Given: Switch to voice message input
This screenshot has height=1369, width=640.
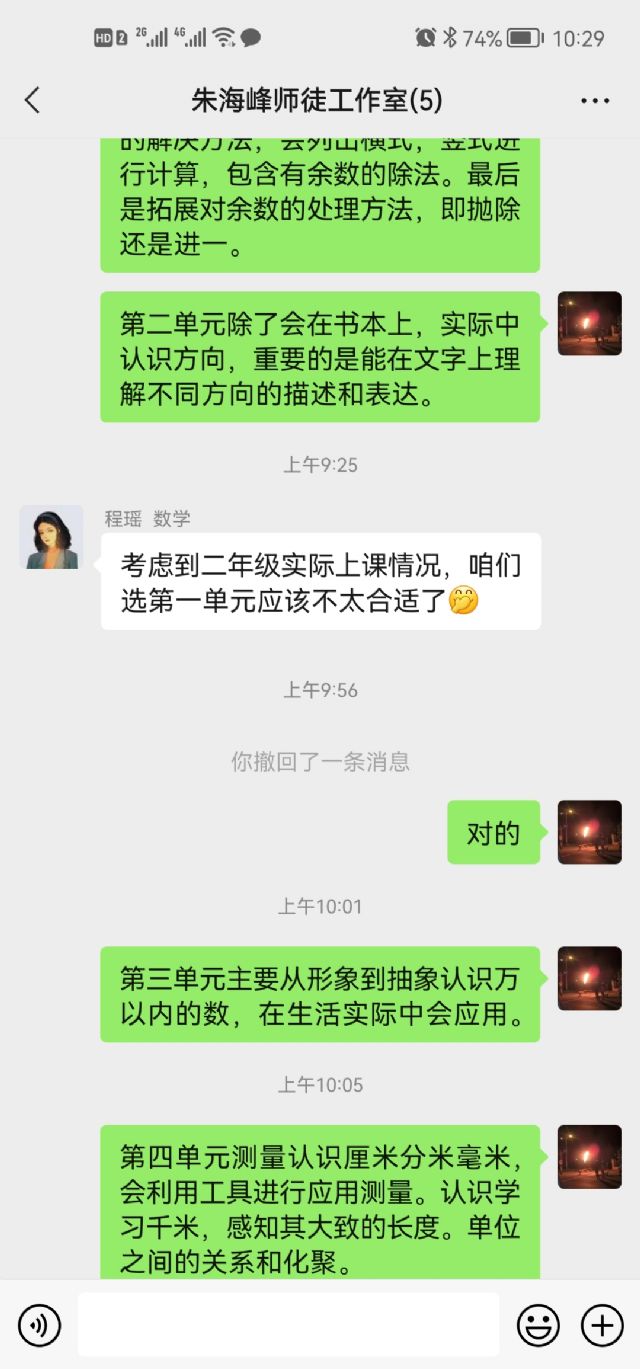Looking at the screenshot, I should click(x=39, y=1325).
